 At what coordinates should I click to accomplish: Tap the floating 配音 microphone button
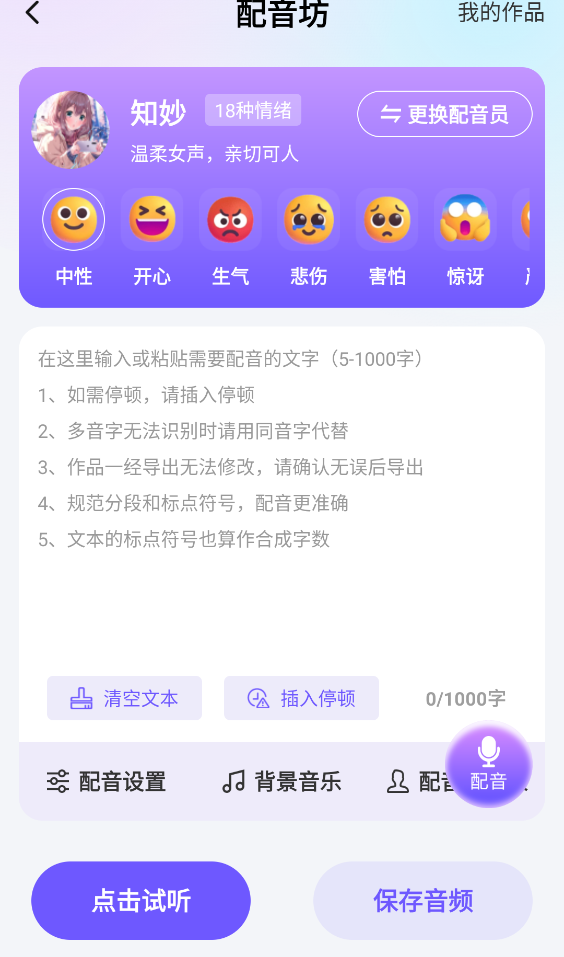click(488, 764)
